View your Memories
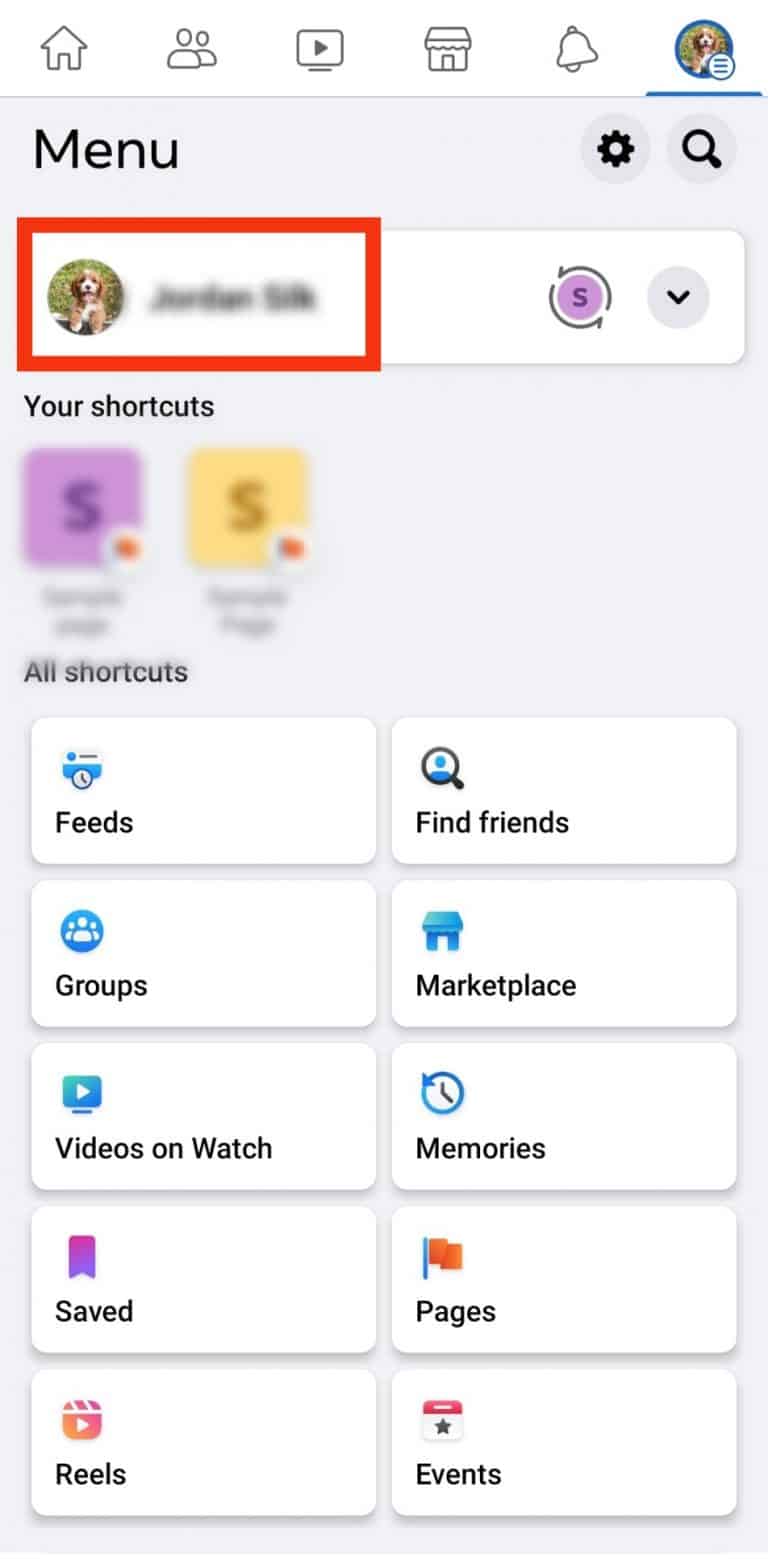Screen dimensions: 768x1559 (563, 1116)
